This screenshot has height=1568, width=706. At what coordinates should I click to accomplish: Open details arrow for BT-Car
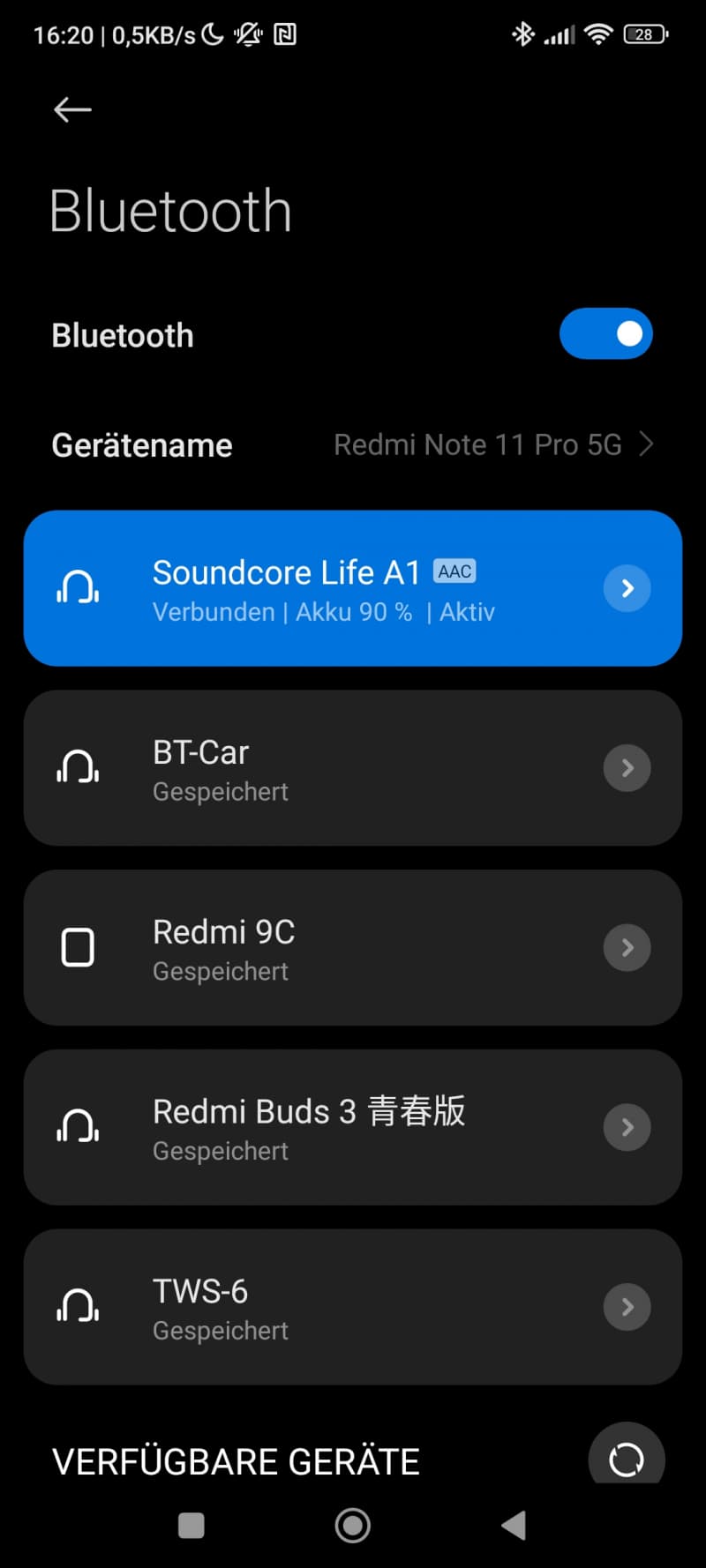click(627, 768)
